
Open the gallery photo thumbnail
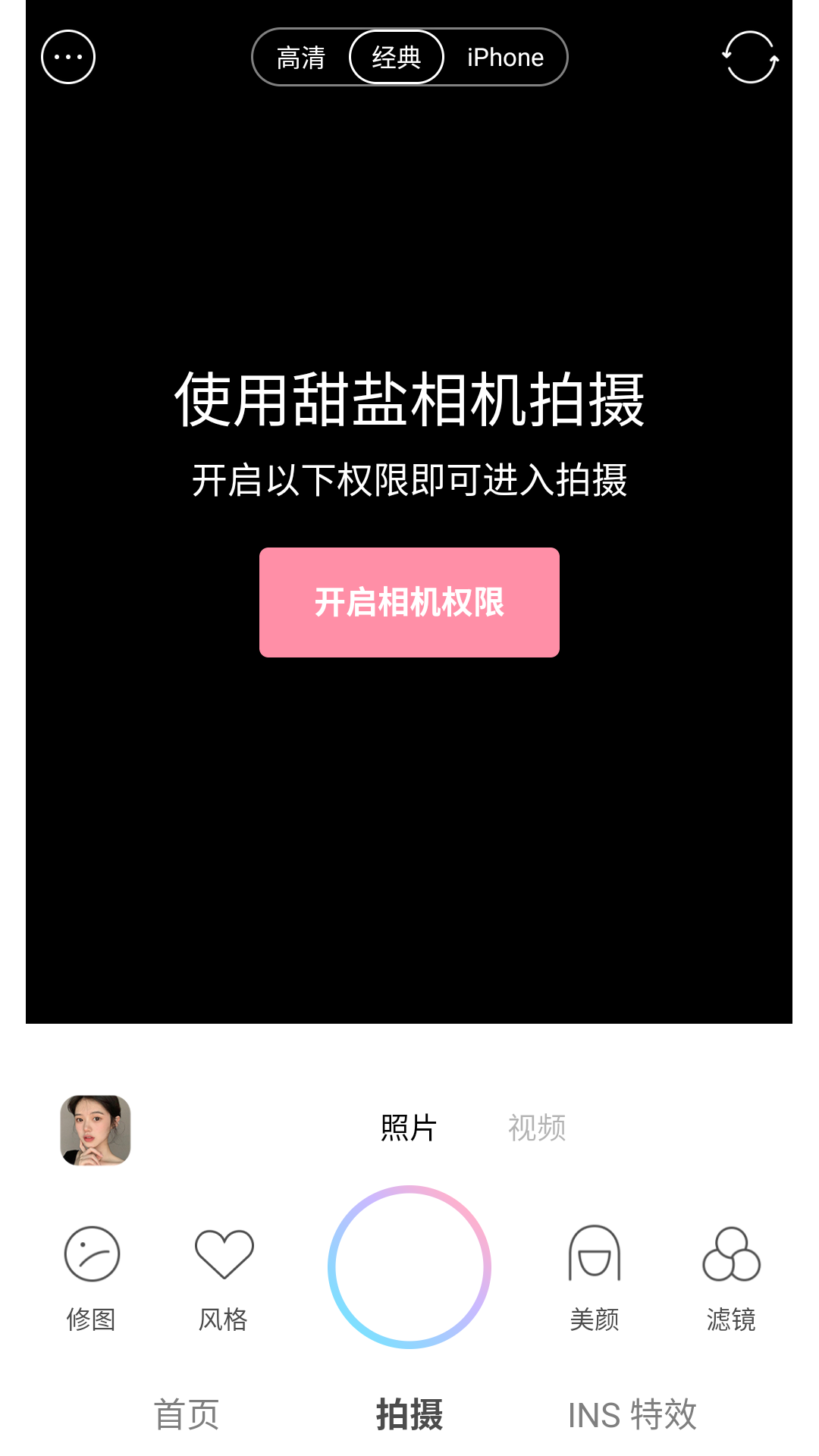(x=96, y=1130)
